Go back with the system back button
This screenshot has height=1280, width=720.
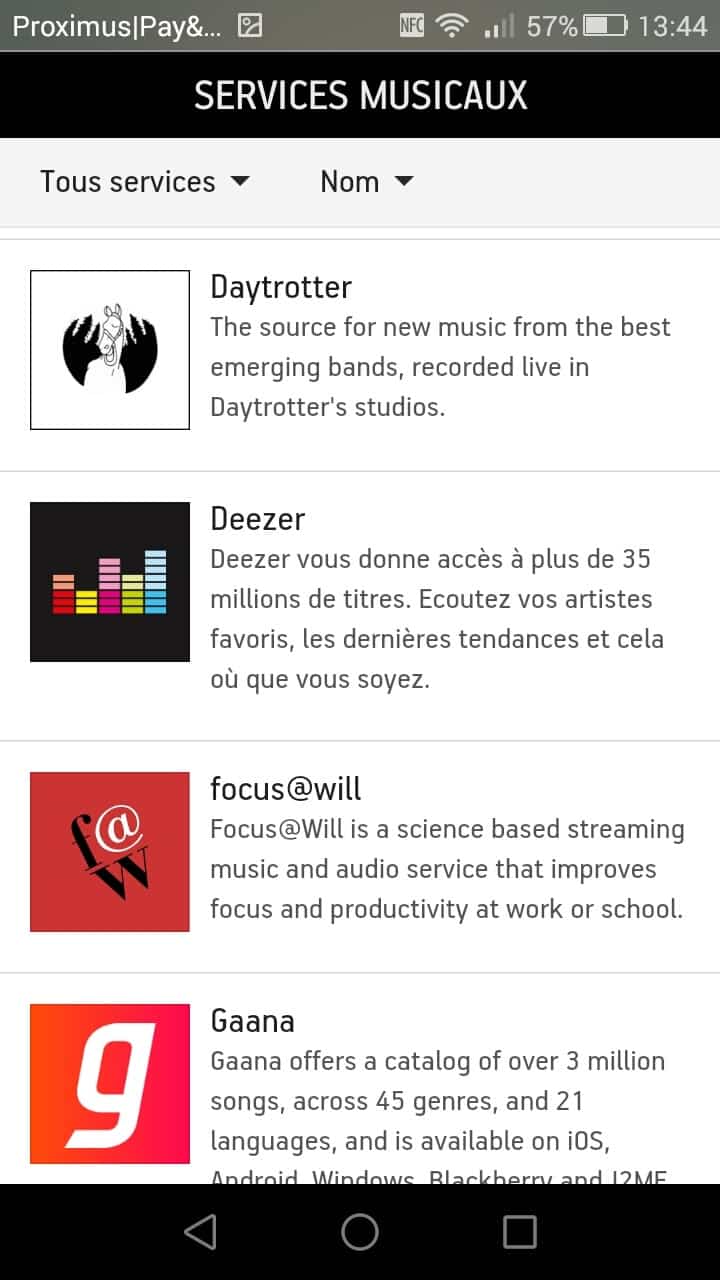pyautogui.click(x=200, y=1232)
